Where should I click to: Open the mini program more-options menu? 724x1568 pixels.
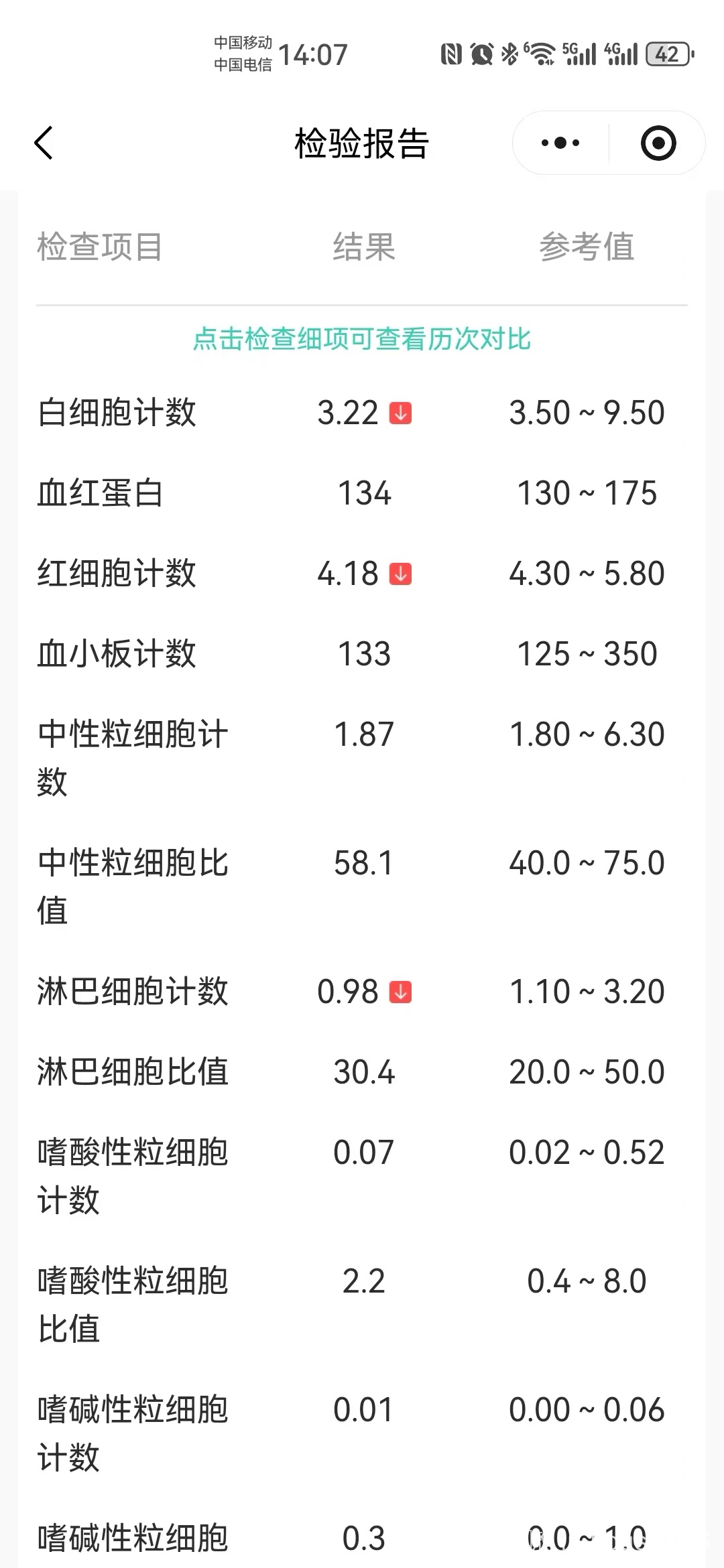click(560, 143)
